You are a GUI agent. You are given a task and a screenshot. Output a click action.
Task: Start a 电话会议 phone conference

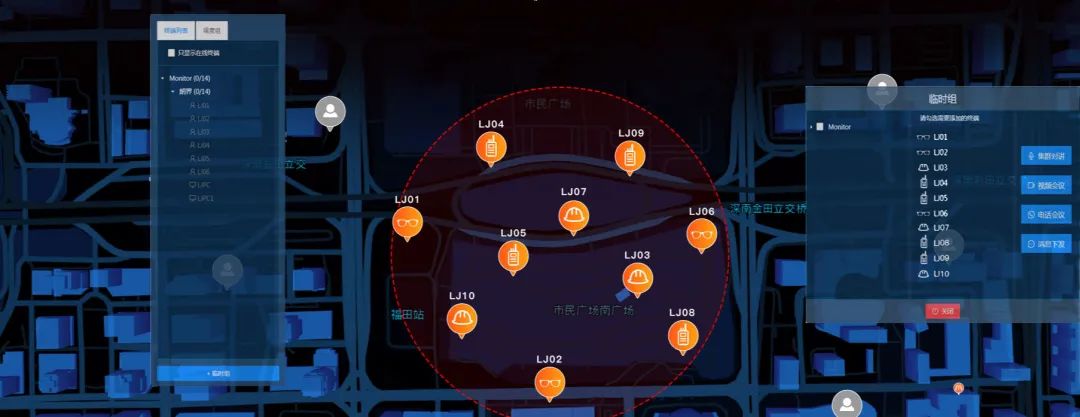pos(1045,214)
